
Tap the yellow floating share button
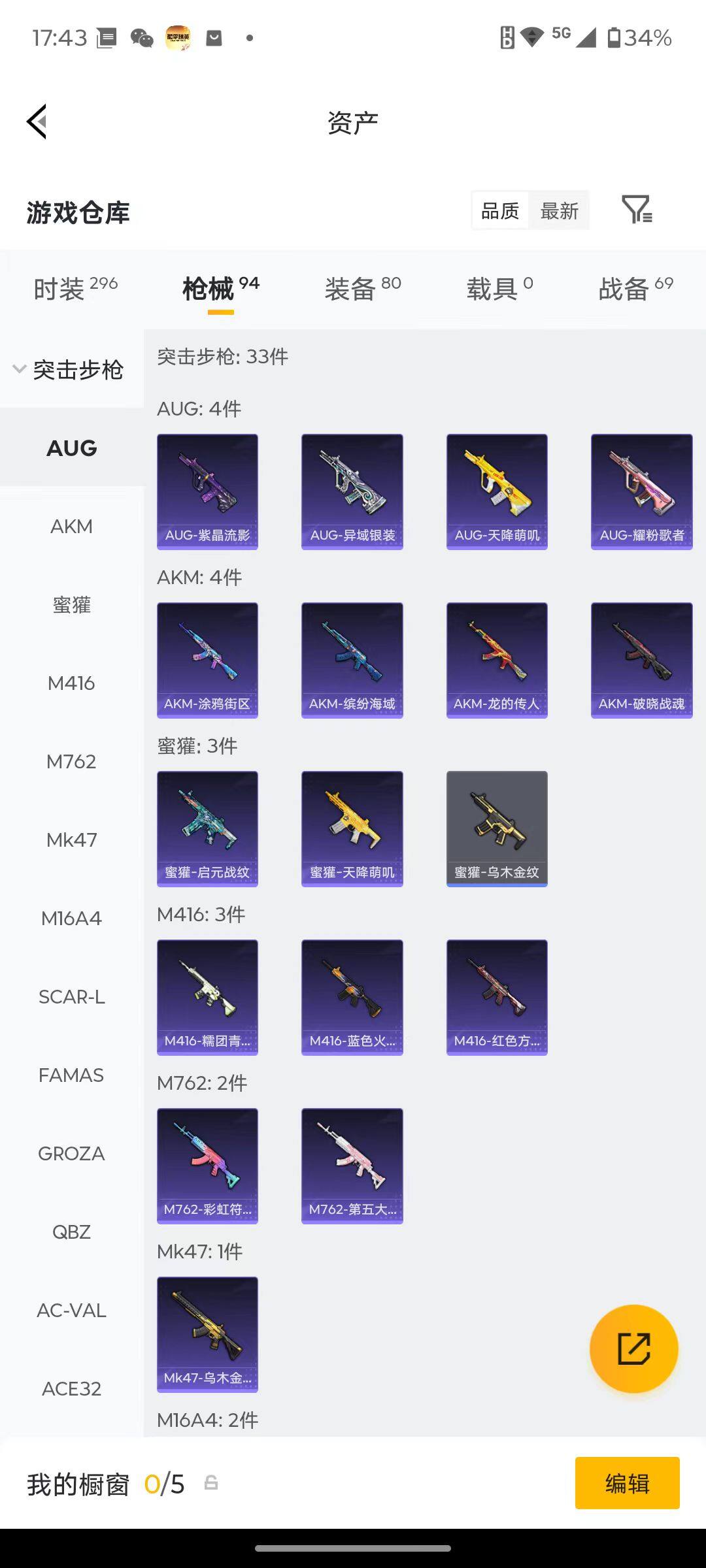633,1348
